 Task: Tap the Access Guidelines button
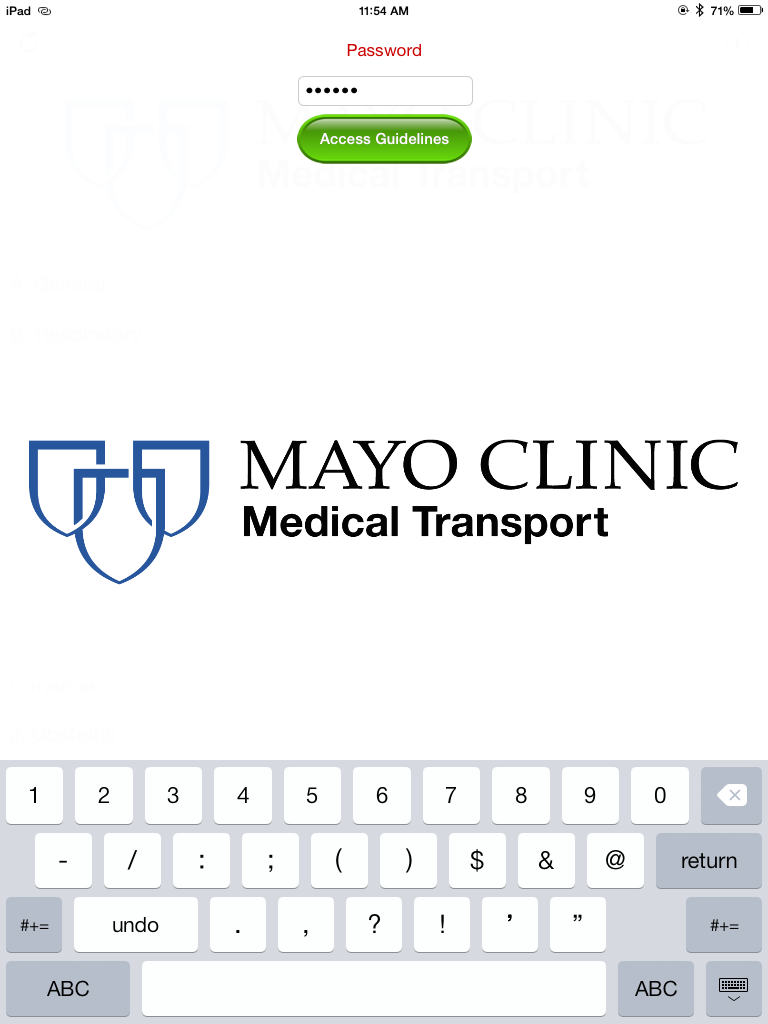click(x=384, y=139)
